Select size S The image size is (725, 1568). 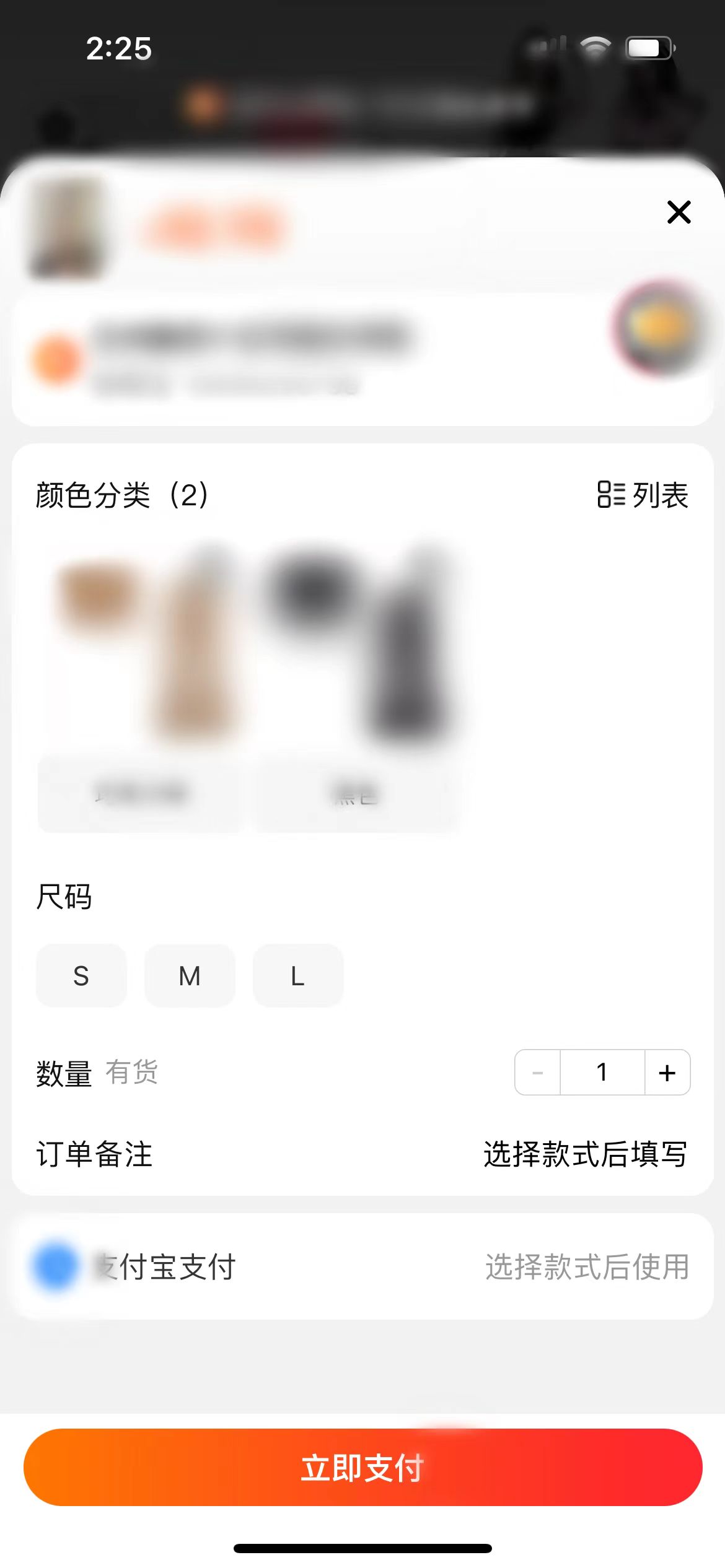coord(81,975)
